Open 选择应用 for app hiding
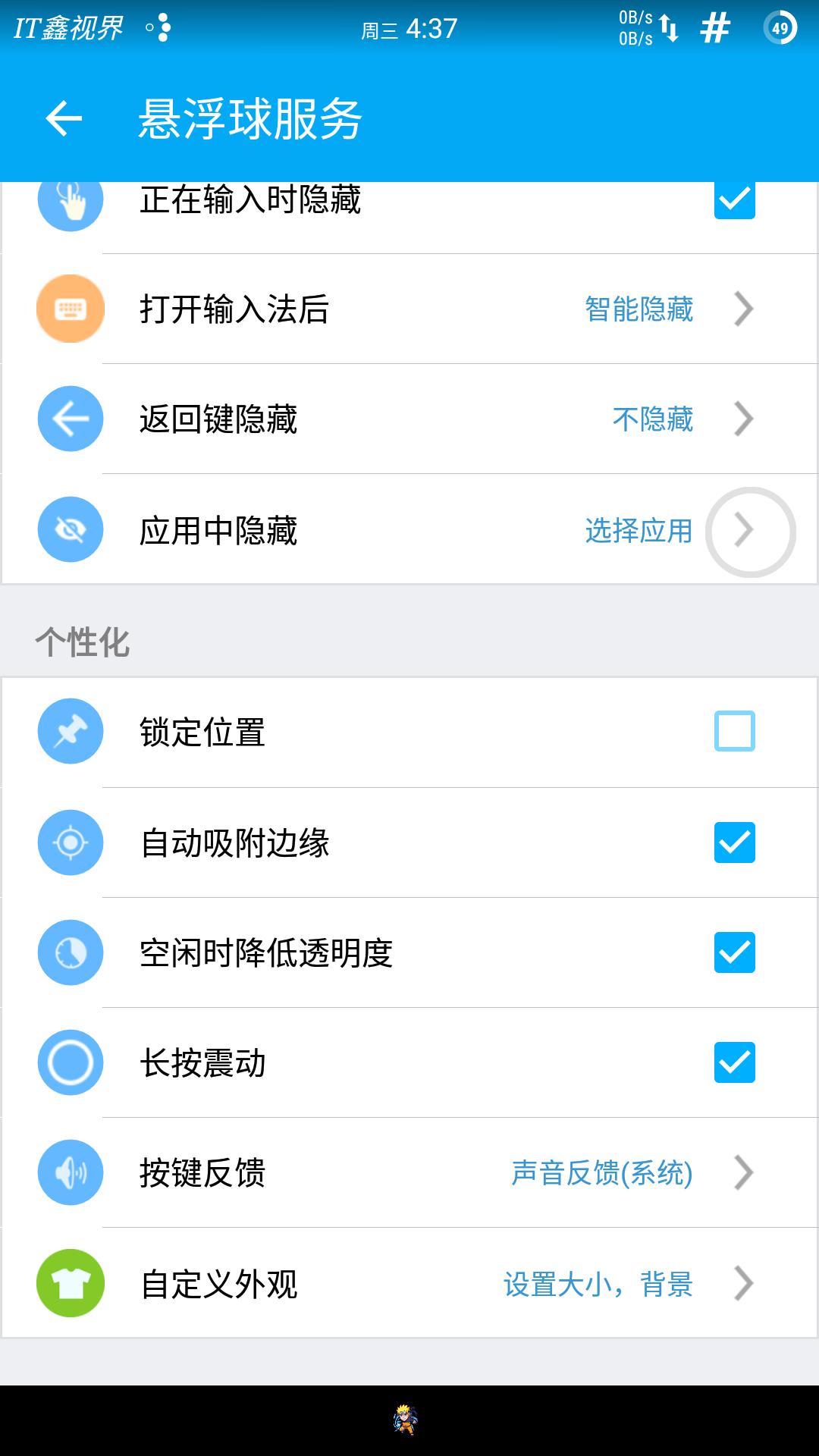The width and height of the screenshot is (819, 1456). tap(639, 532)
